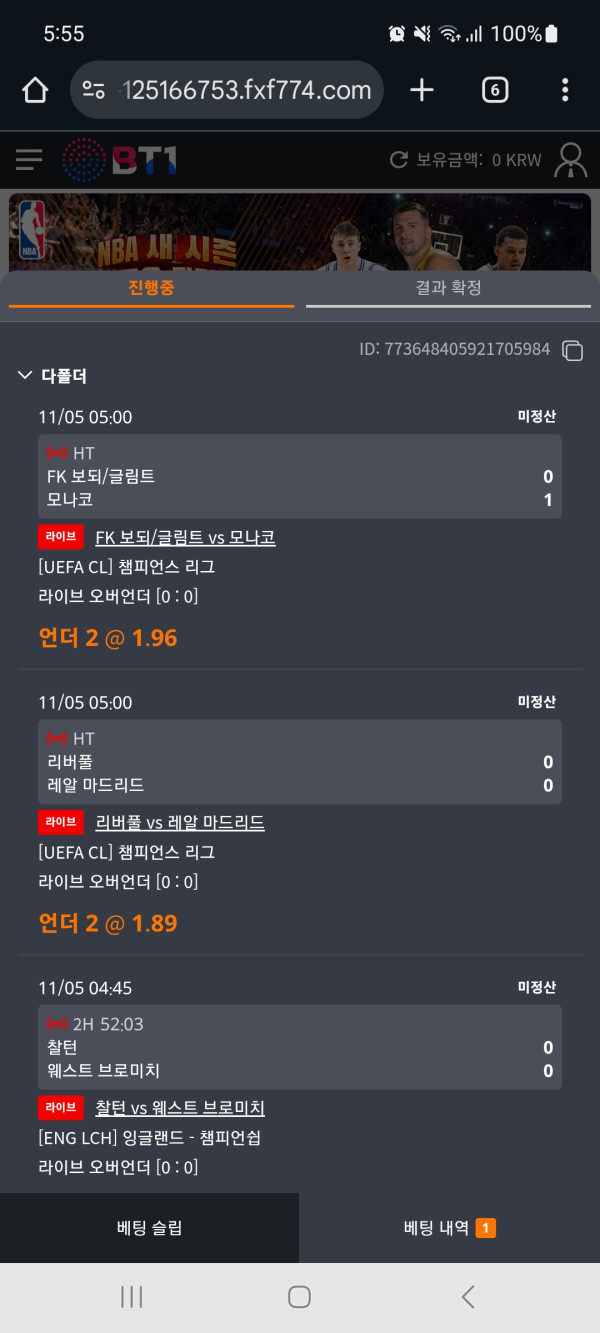View the 6 open browser tabs
Screen dimensions: 600x1333
494,91
